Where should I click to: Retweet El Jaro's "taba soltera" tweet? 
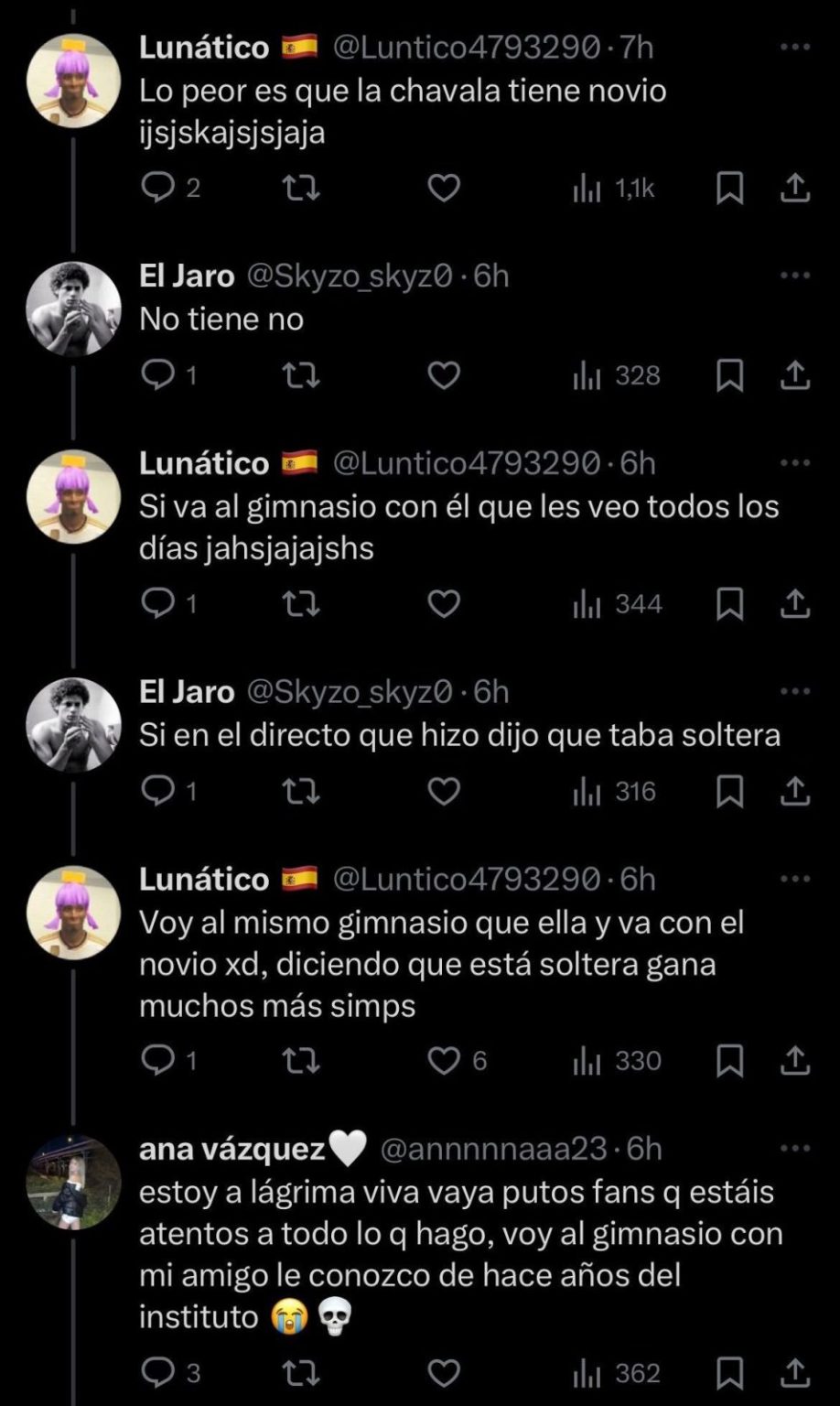(299, 791)
